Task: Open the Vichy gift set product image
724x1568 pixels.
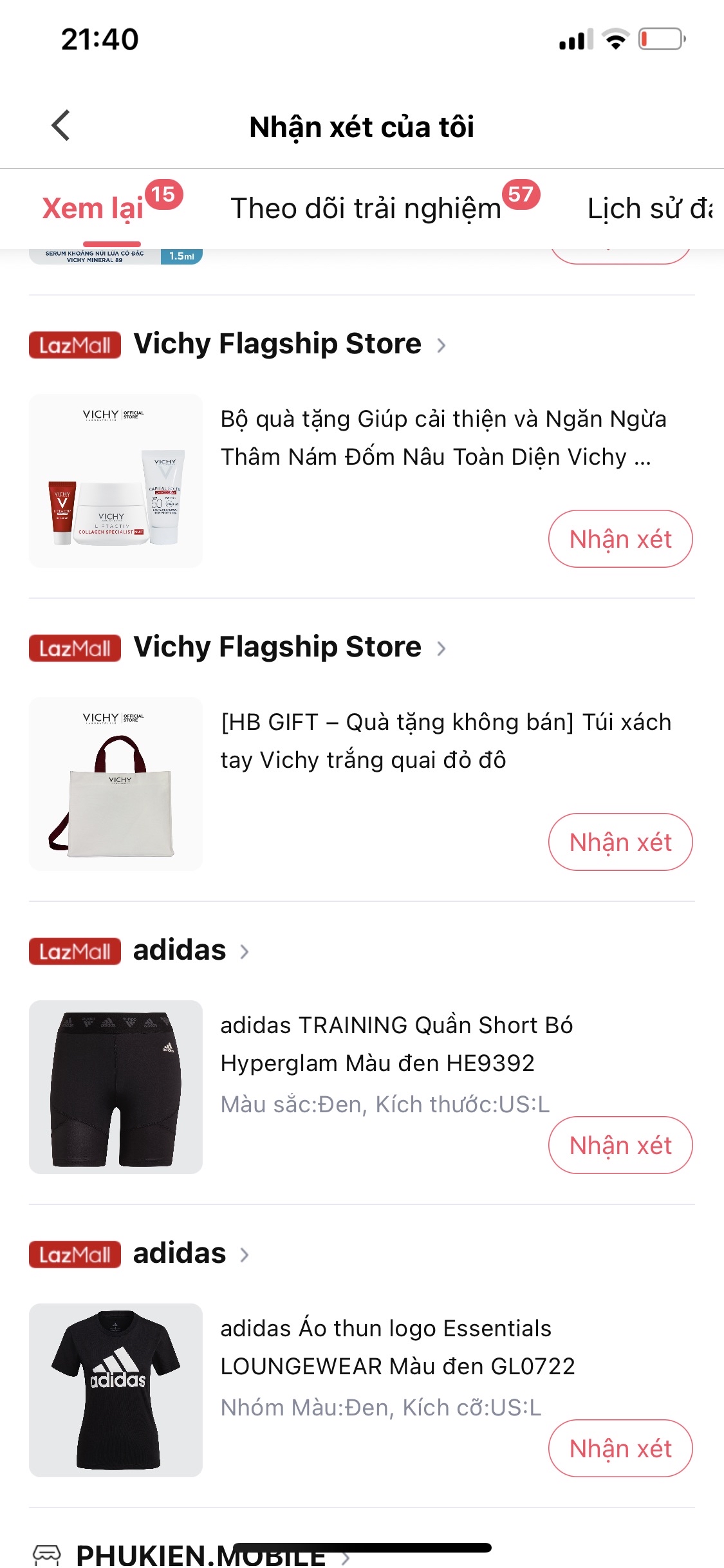Action: [x=116, y=481]
